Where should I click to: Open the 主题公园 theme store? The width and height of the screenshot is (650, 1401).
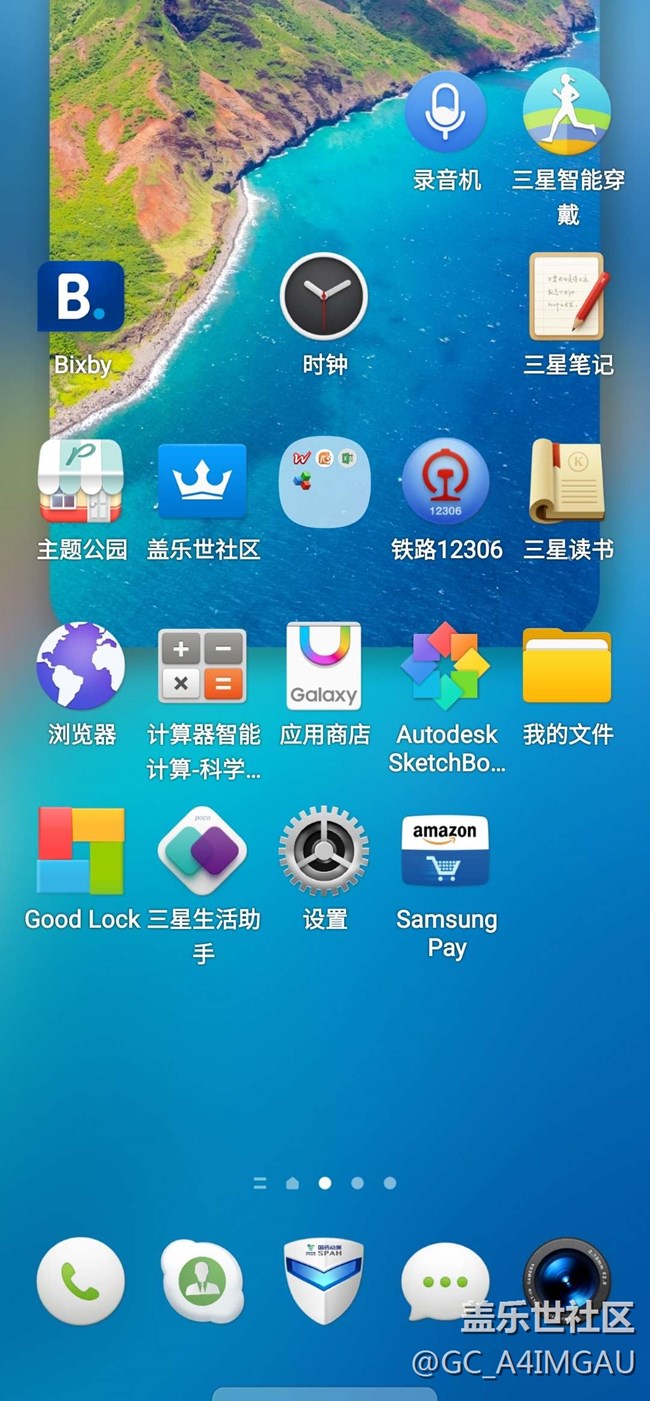tap(81, 482)
